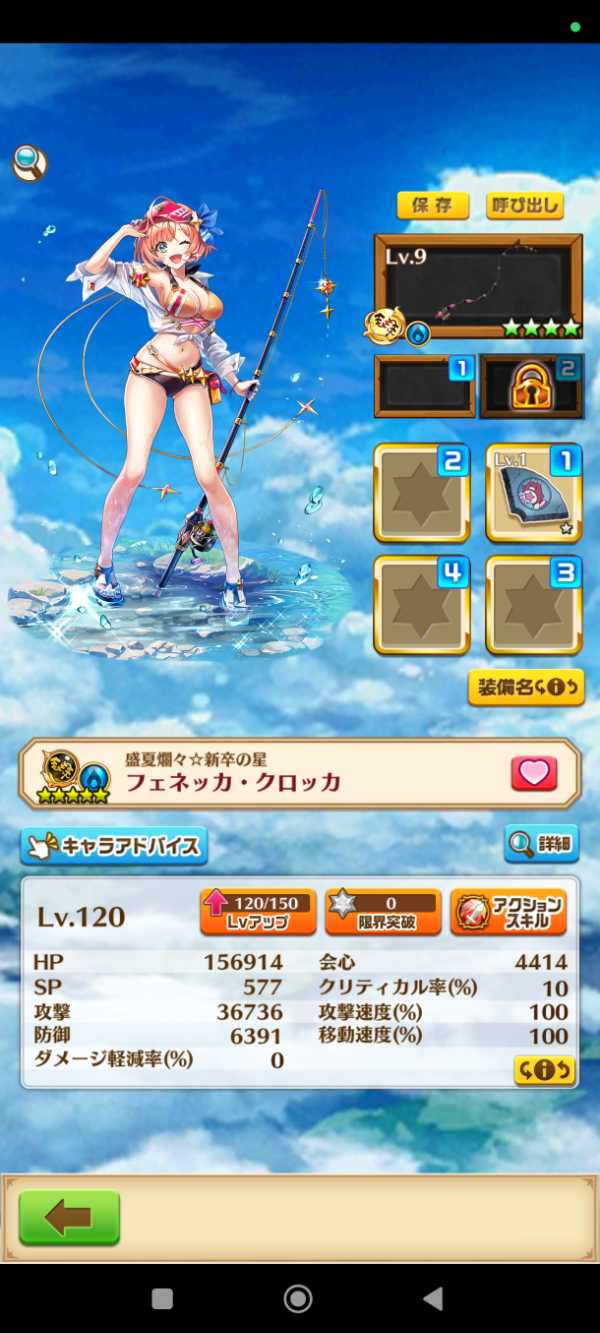Tap the Lvアップ level up button

tap(258, 911)
